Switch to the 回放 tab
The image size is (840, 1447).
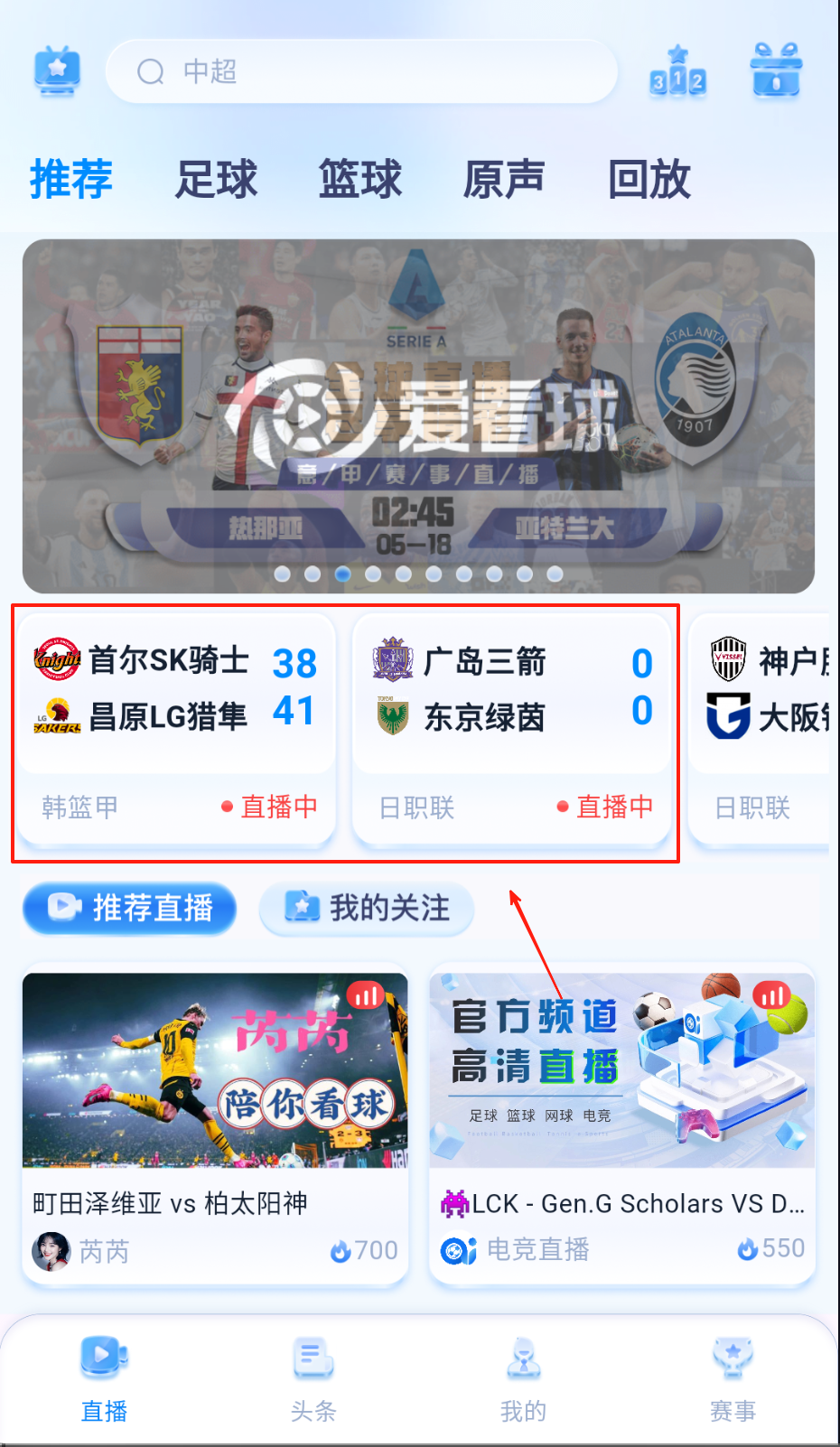pos(649,179)
